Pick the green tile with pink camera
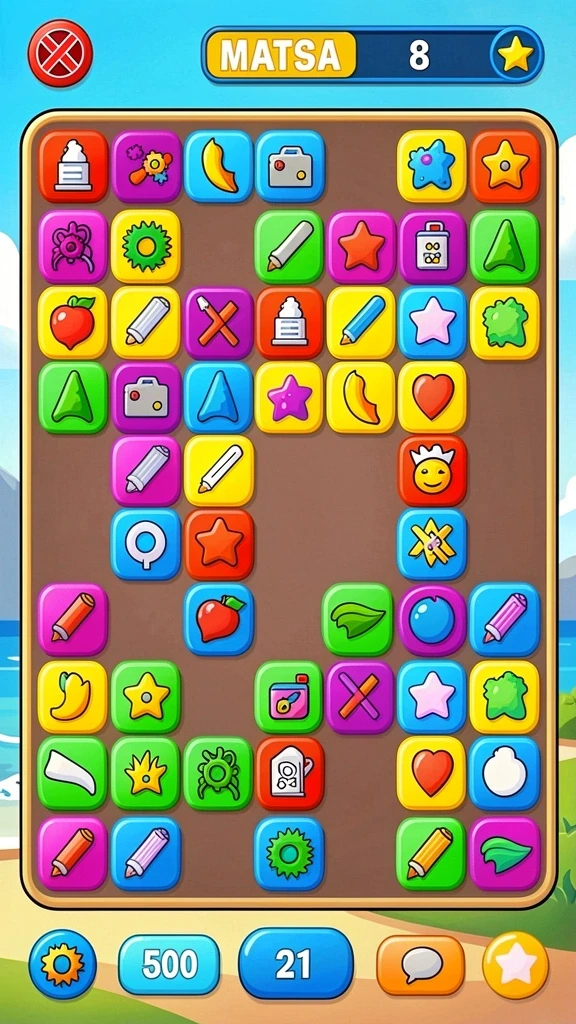The width and height of the screenshot is (576, 1024). tap(289, 697)
